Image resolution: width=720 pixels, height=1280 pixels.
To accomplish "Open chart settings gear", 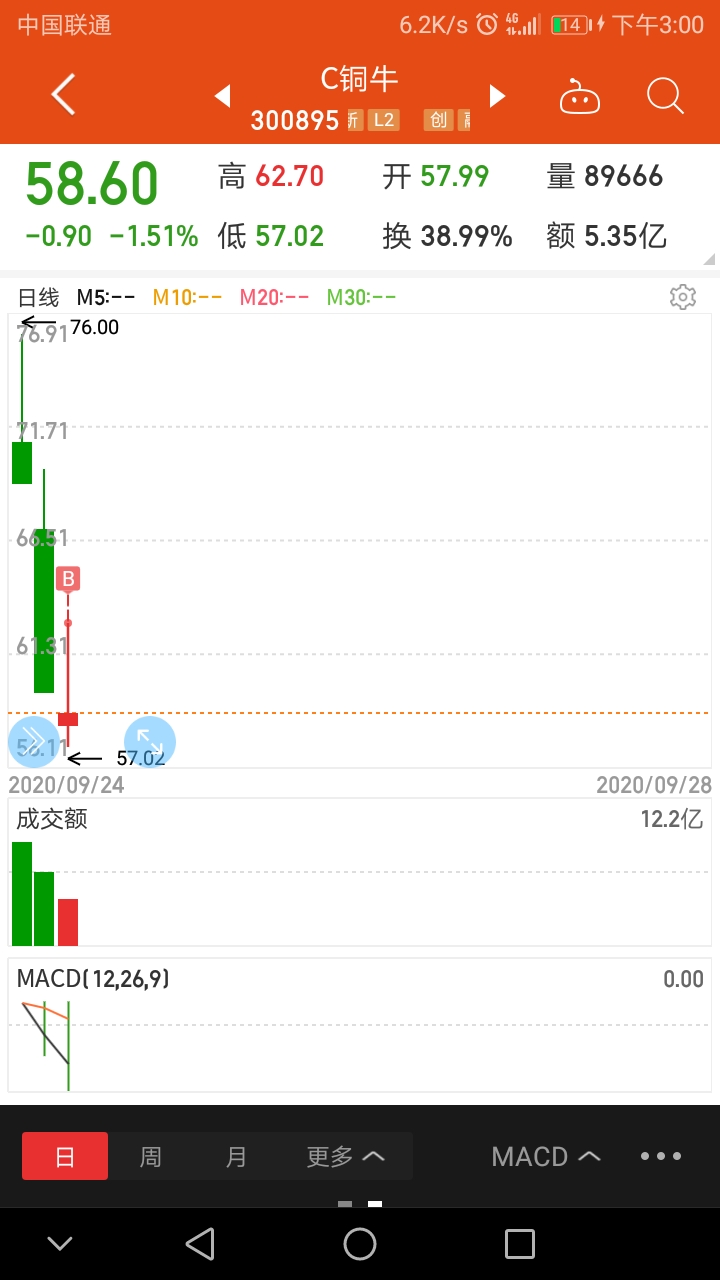I will click(x=683, y=297).
